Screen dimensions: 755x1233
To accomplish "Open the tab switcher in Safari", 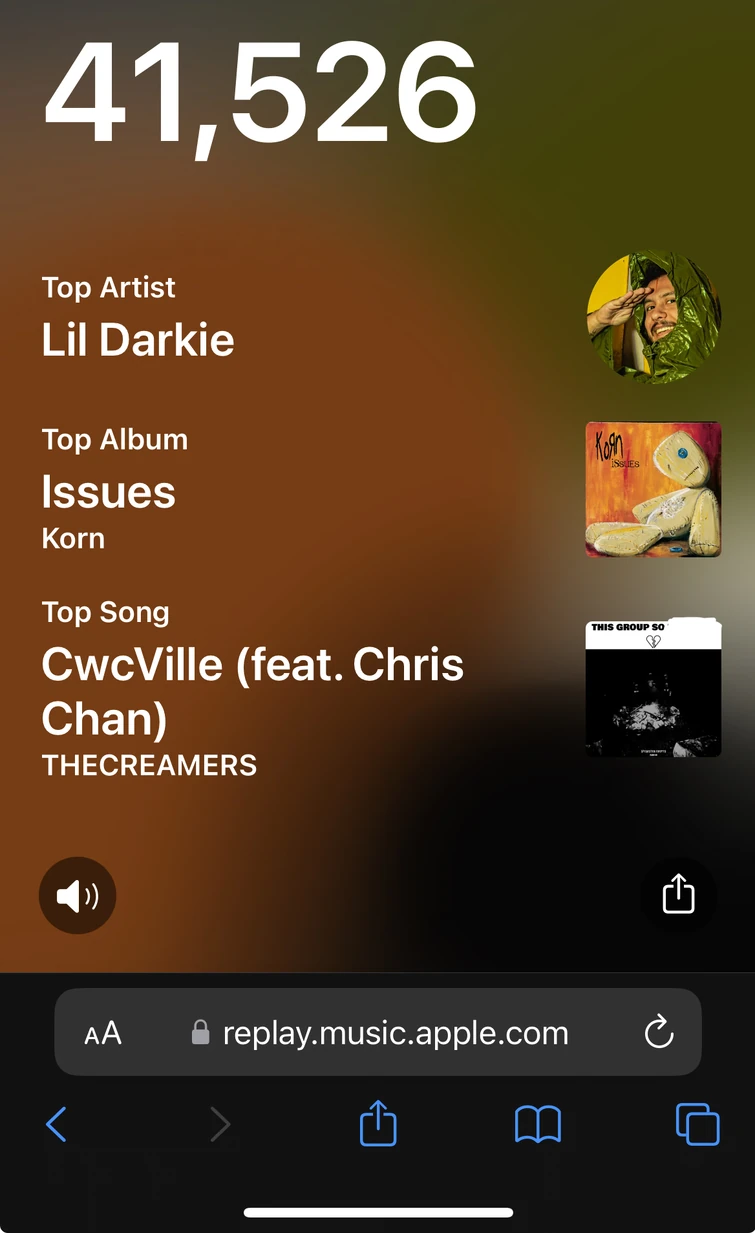I will [697, 1123].
